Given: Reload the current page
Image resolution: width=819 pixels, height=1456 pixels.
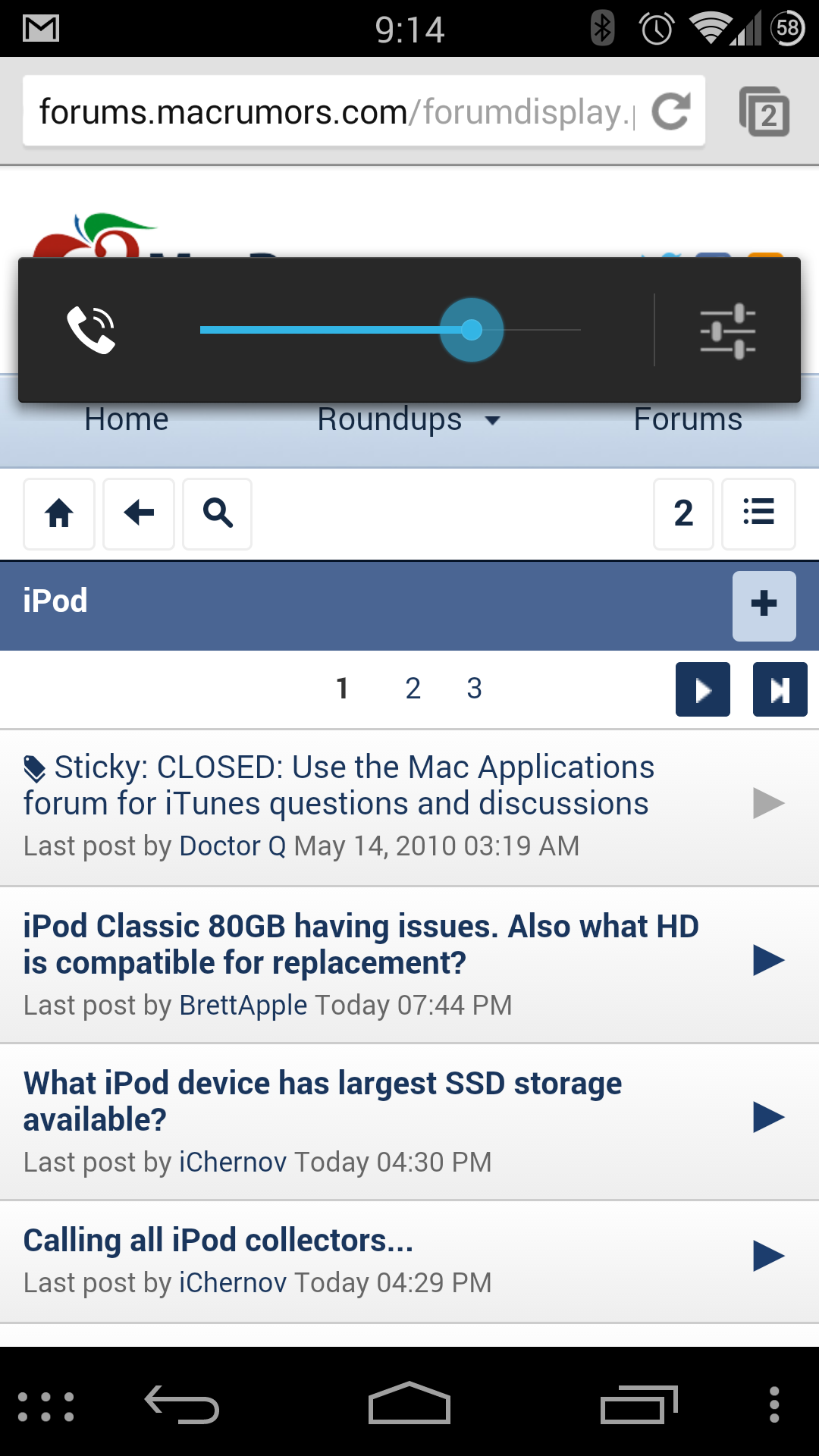Looking at the screenshot, I should tap(671, 112).
